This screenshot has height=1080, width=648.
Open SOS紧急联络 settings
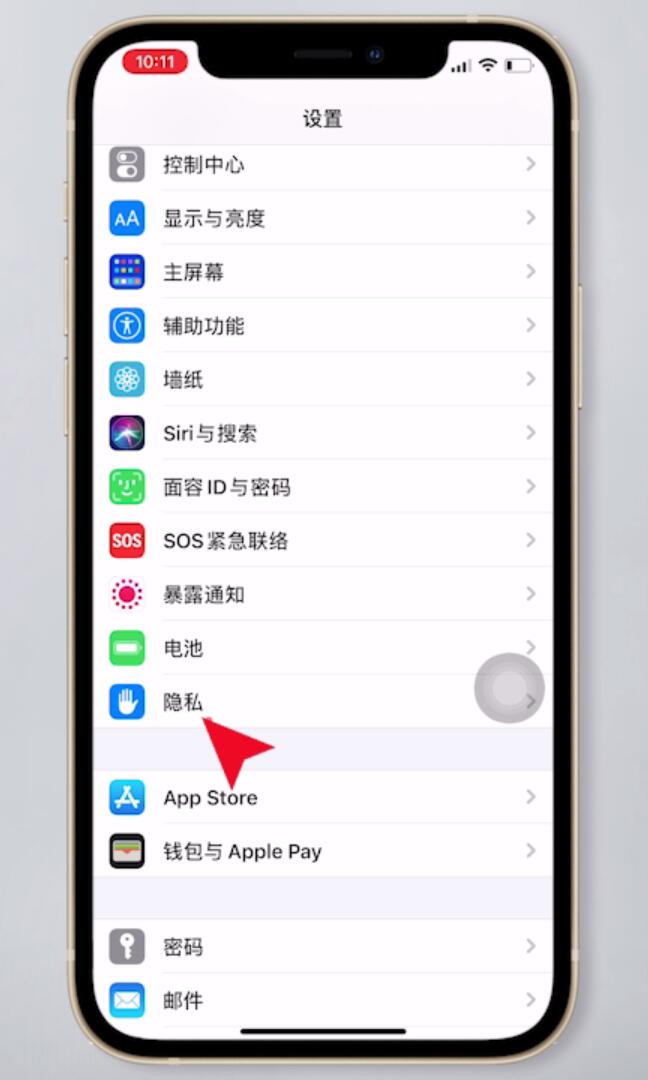click(x=226, y=541)
